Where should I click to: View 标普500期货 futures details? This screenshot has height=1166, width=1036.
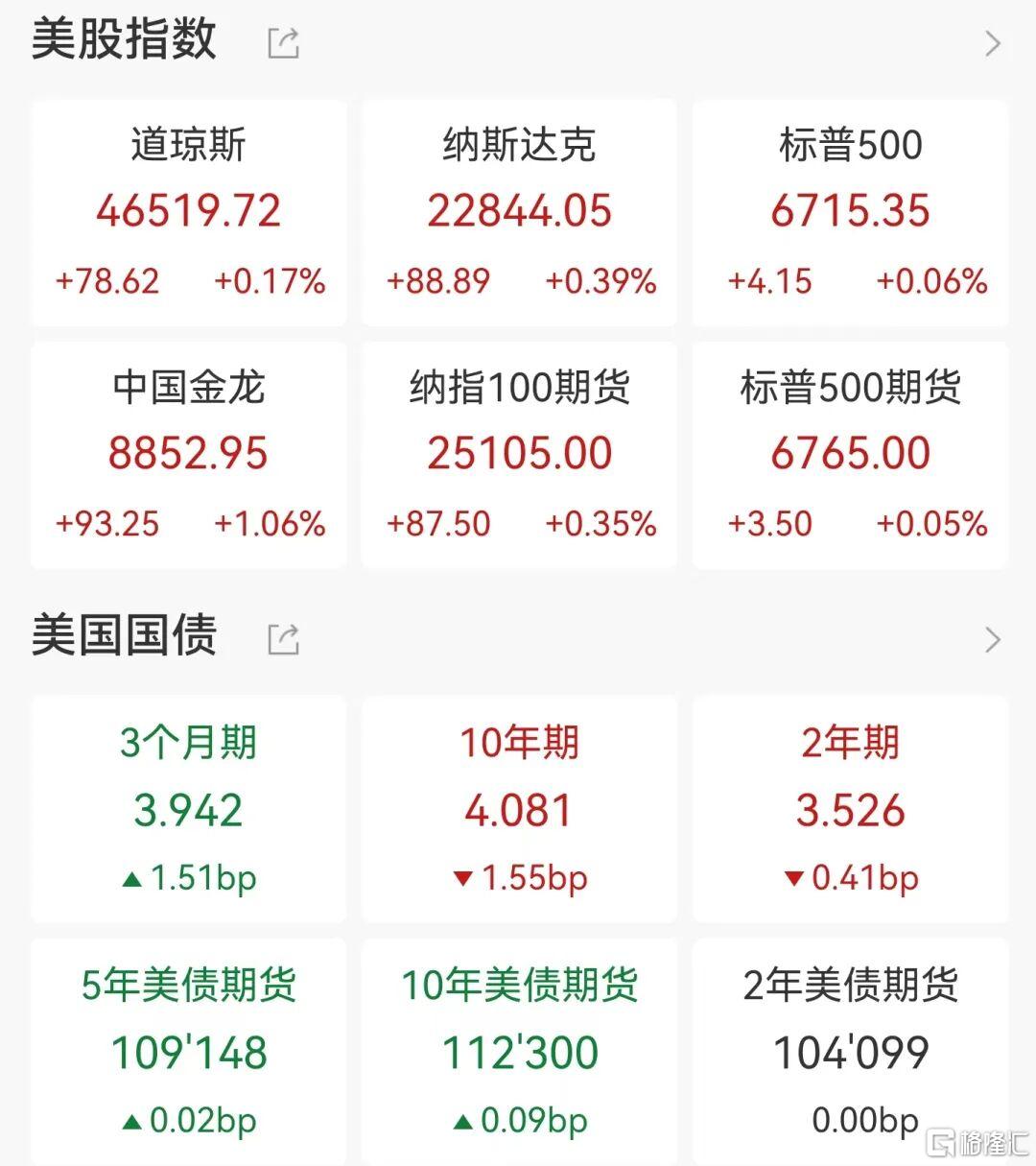pyautogui.click(x=850, y=455)
